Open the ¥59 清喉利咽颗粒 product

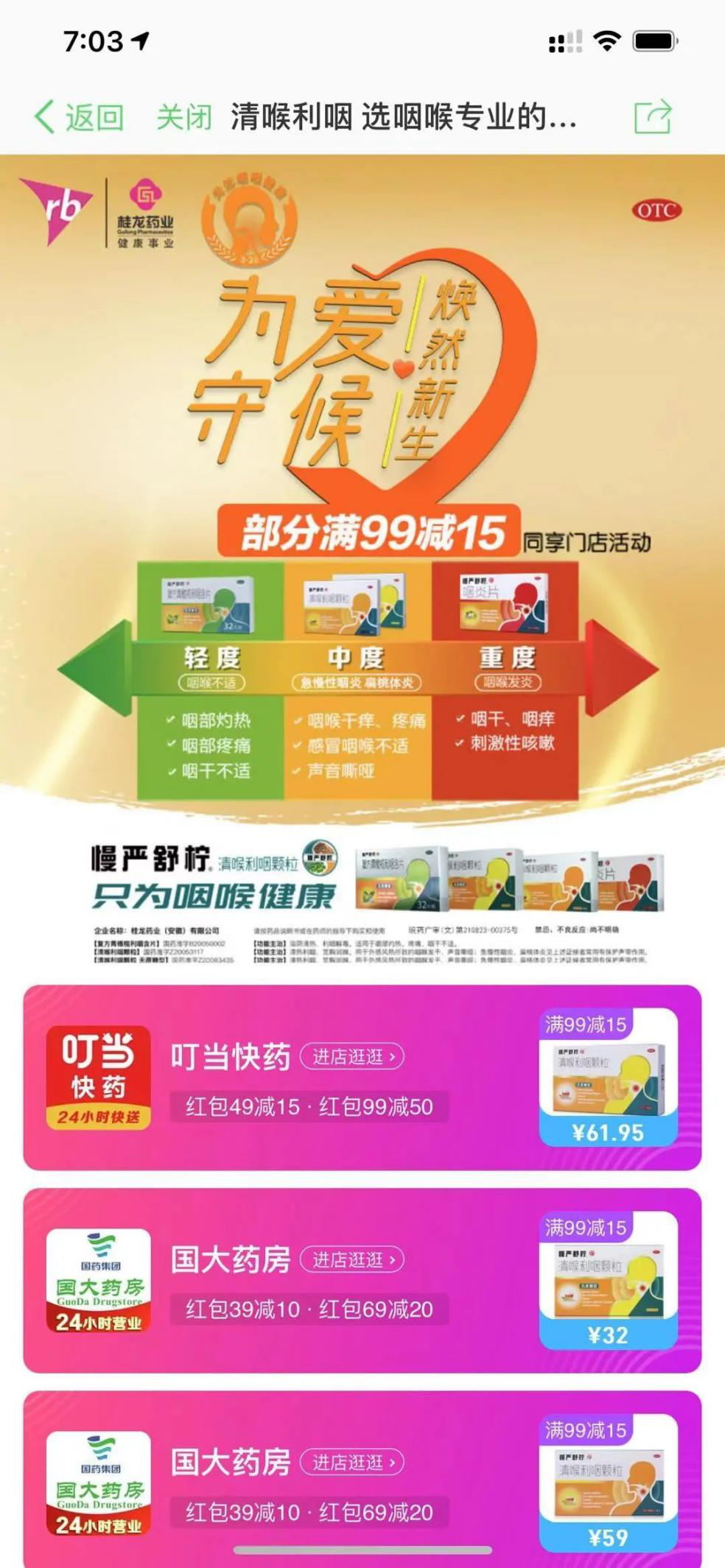click(608, 1483)
